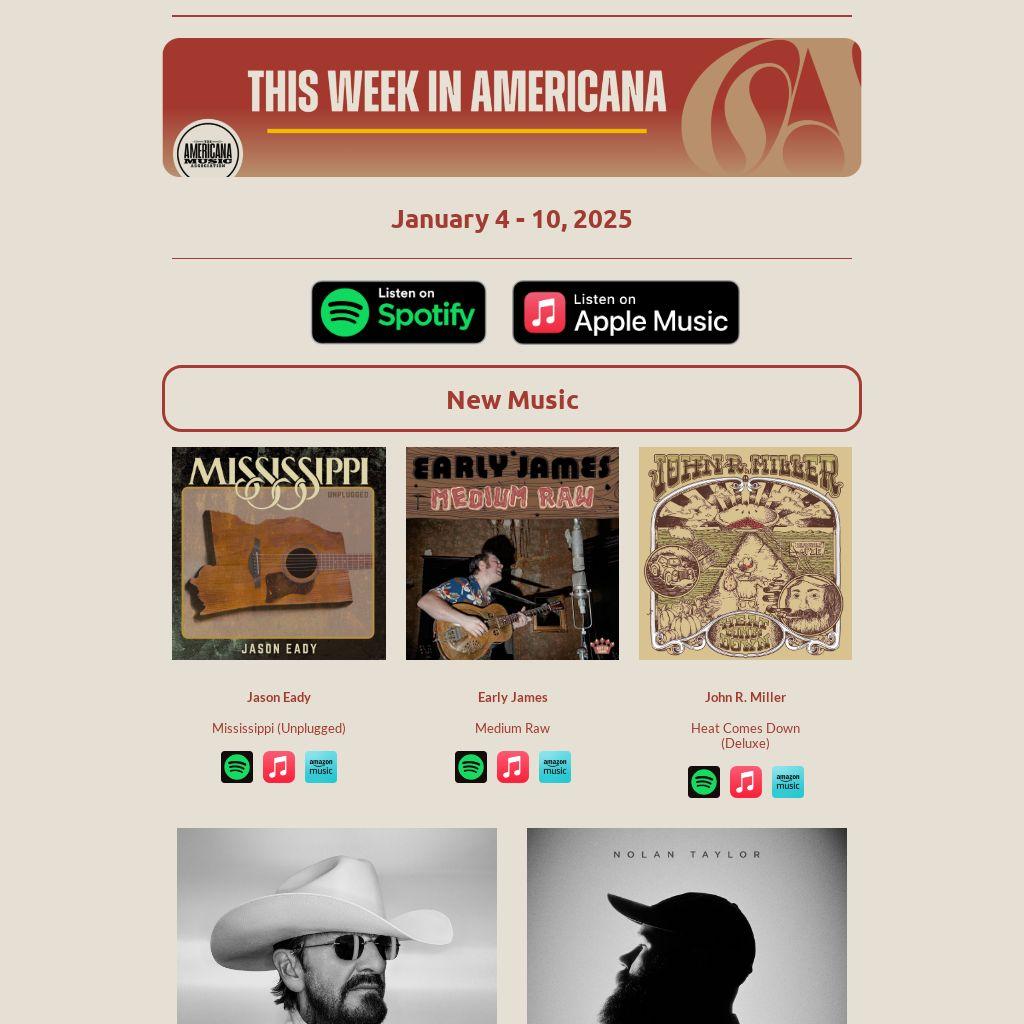View the Early James Medium Raw album cover

pos(512,553)
